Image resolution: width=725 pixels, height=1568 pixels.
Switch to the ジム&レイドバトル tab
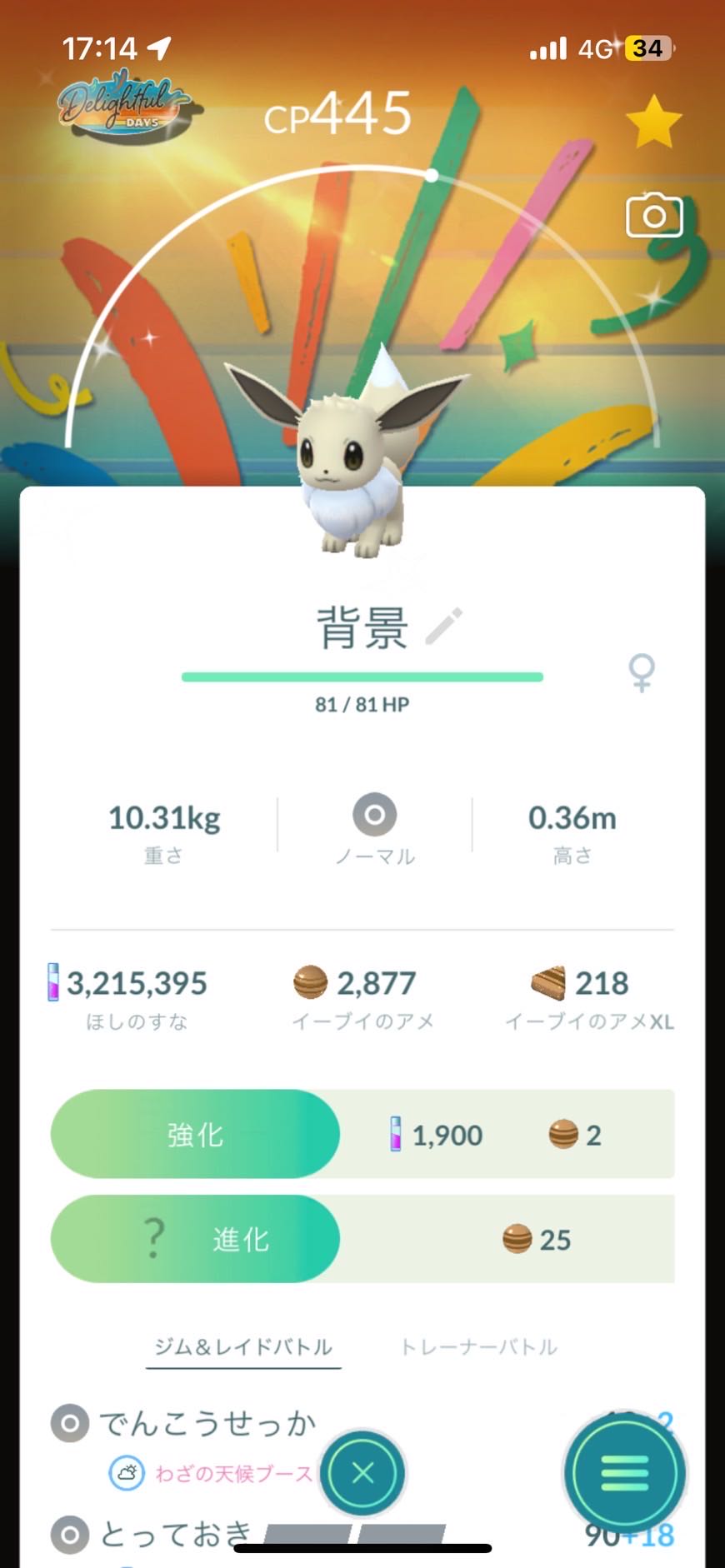243,1347
